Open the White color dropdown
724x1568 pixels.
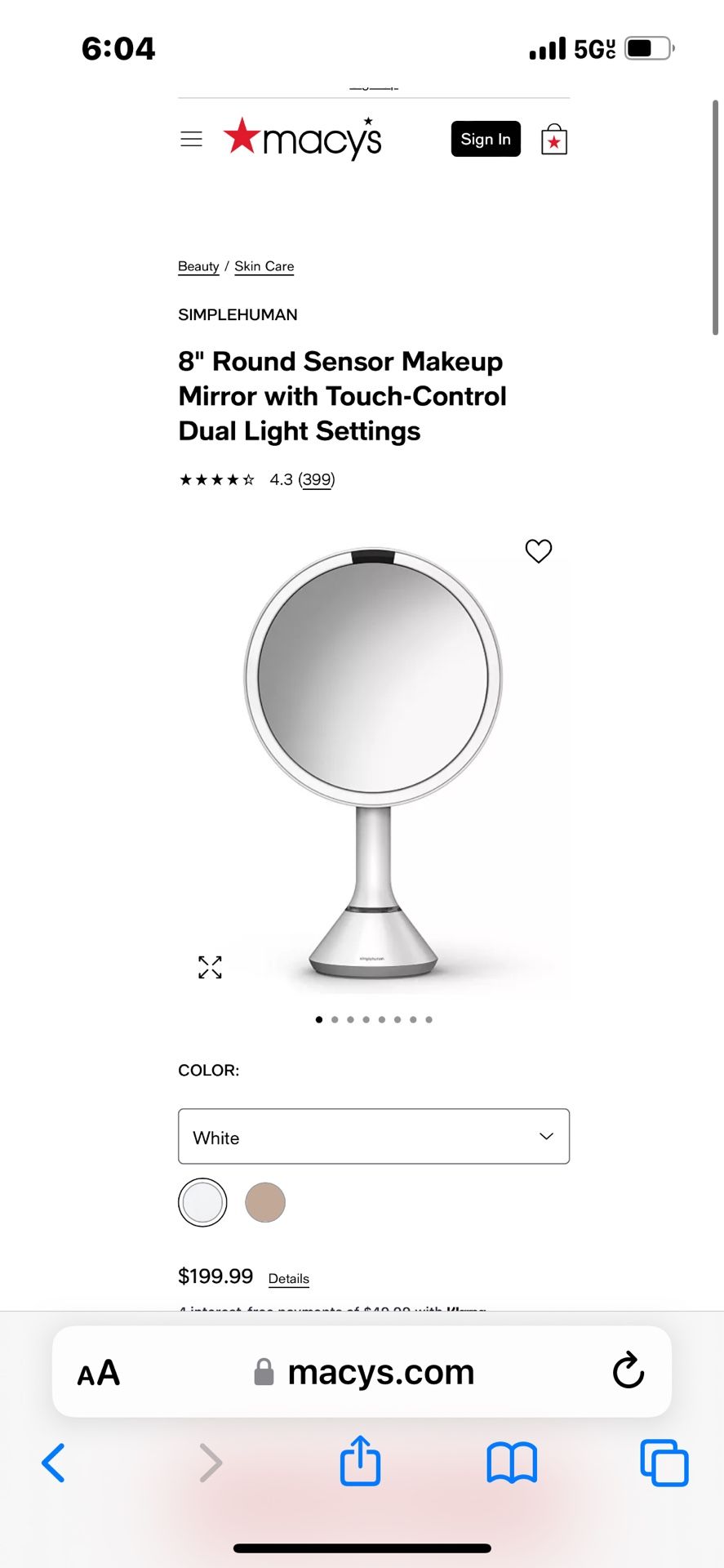(x=374, y=1136)
